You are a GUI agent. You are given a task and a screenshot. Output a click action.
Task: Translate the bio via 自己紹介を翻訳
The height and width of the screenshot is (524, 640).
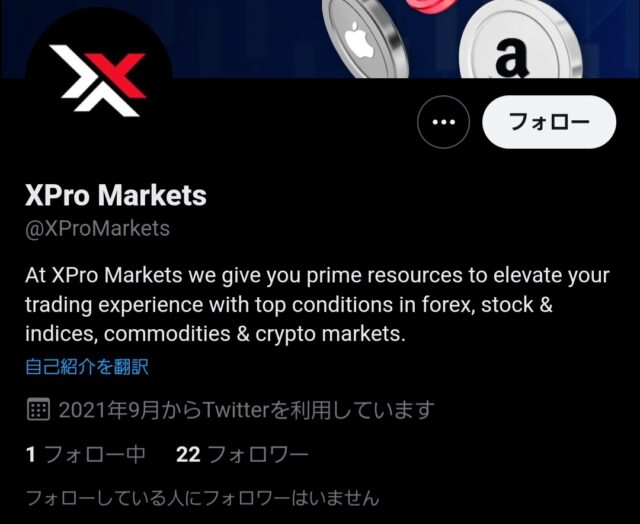pyautogui.click(x=87, y=367)
